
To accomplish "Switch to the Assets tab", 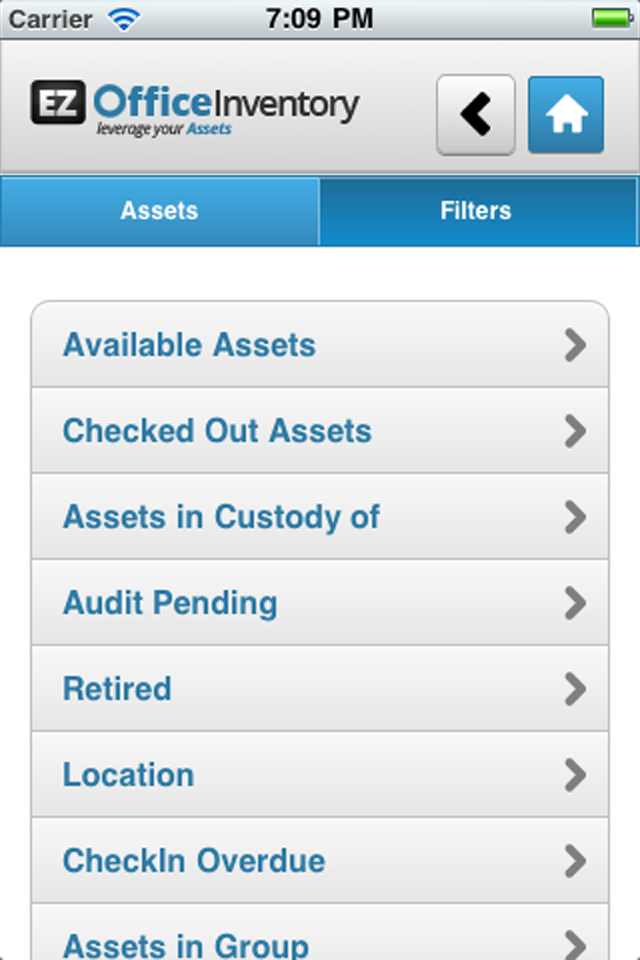I will [160, 211].
